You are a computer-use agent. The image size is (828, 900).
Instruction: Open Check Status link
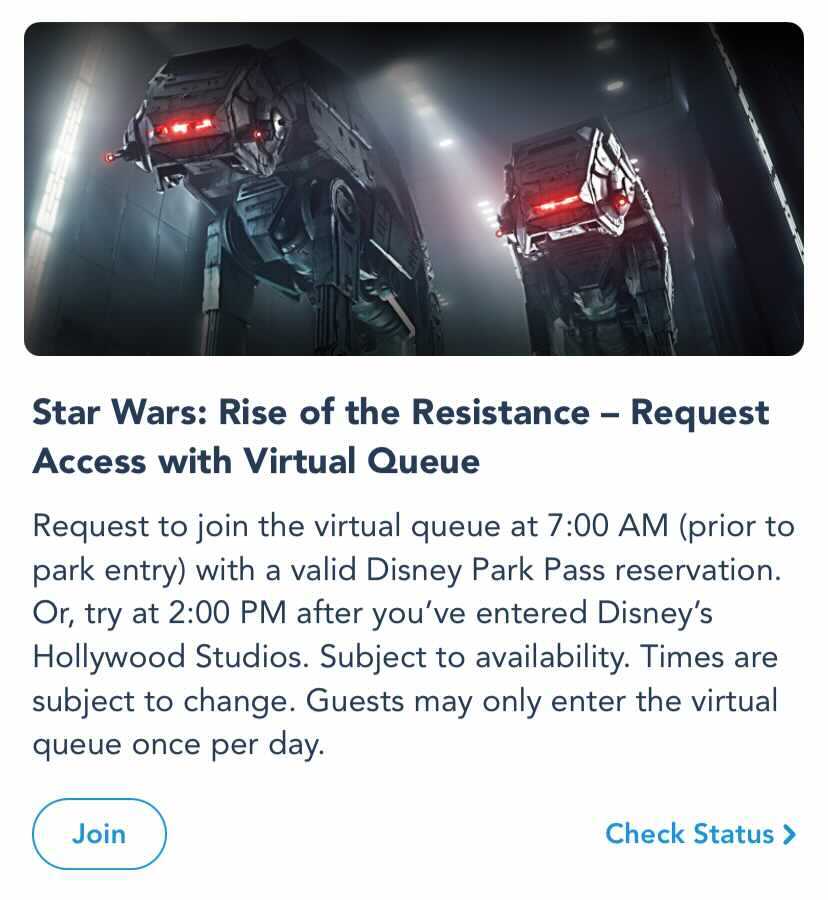(700, 834)
